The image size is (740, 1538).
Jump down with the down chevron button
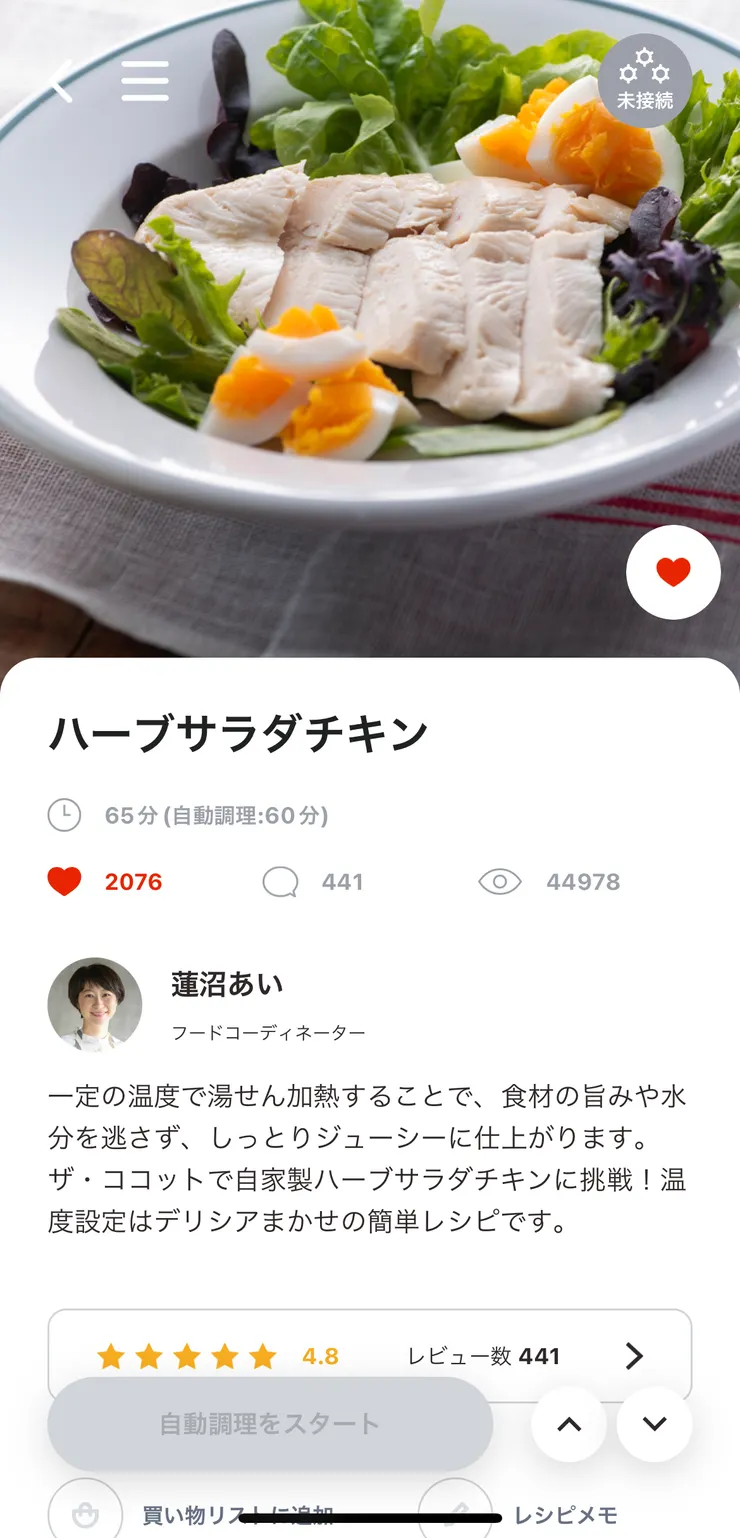(x=654, y=1424)
